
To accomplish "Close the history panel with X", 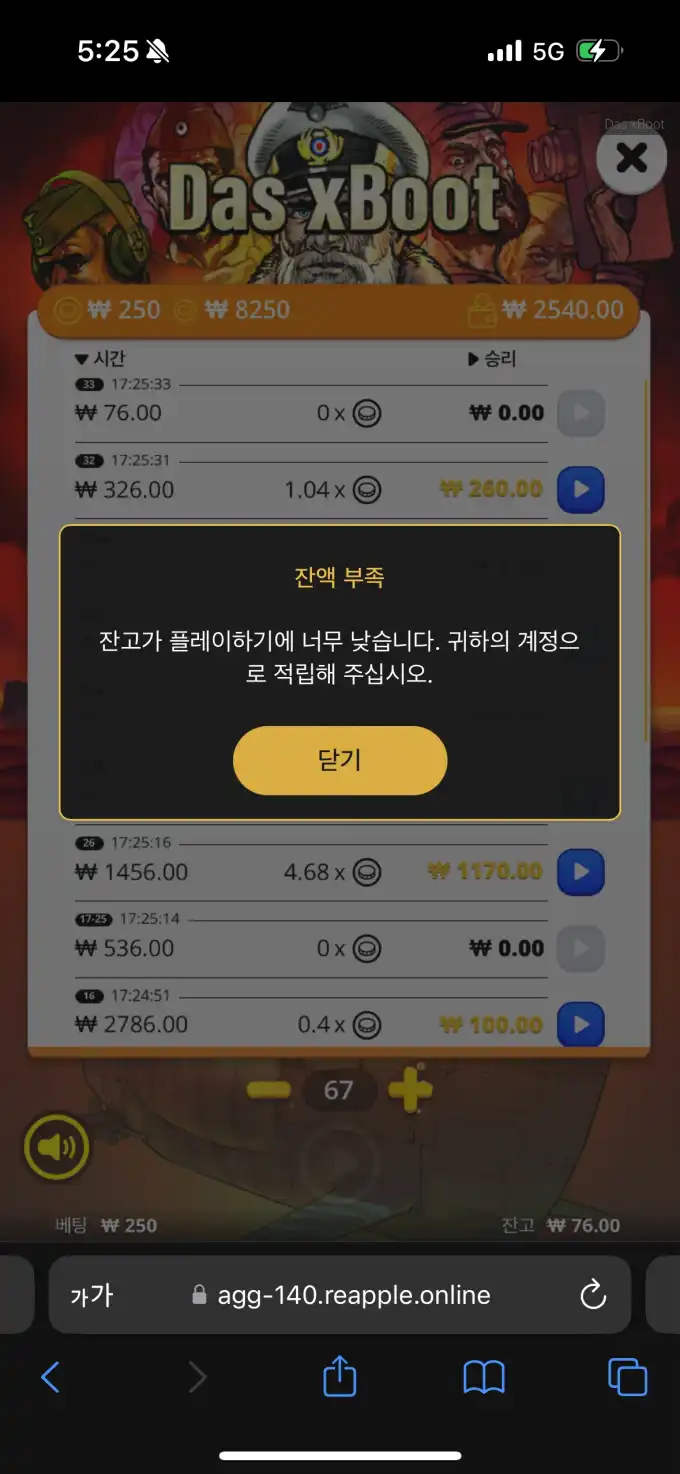I will click(x=631, y=158).
